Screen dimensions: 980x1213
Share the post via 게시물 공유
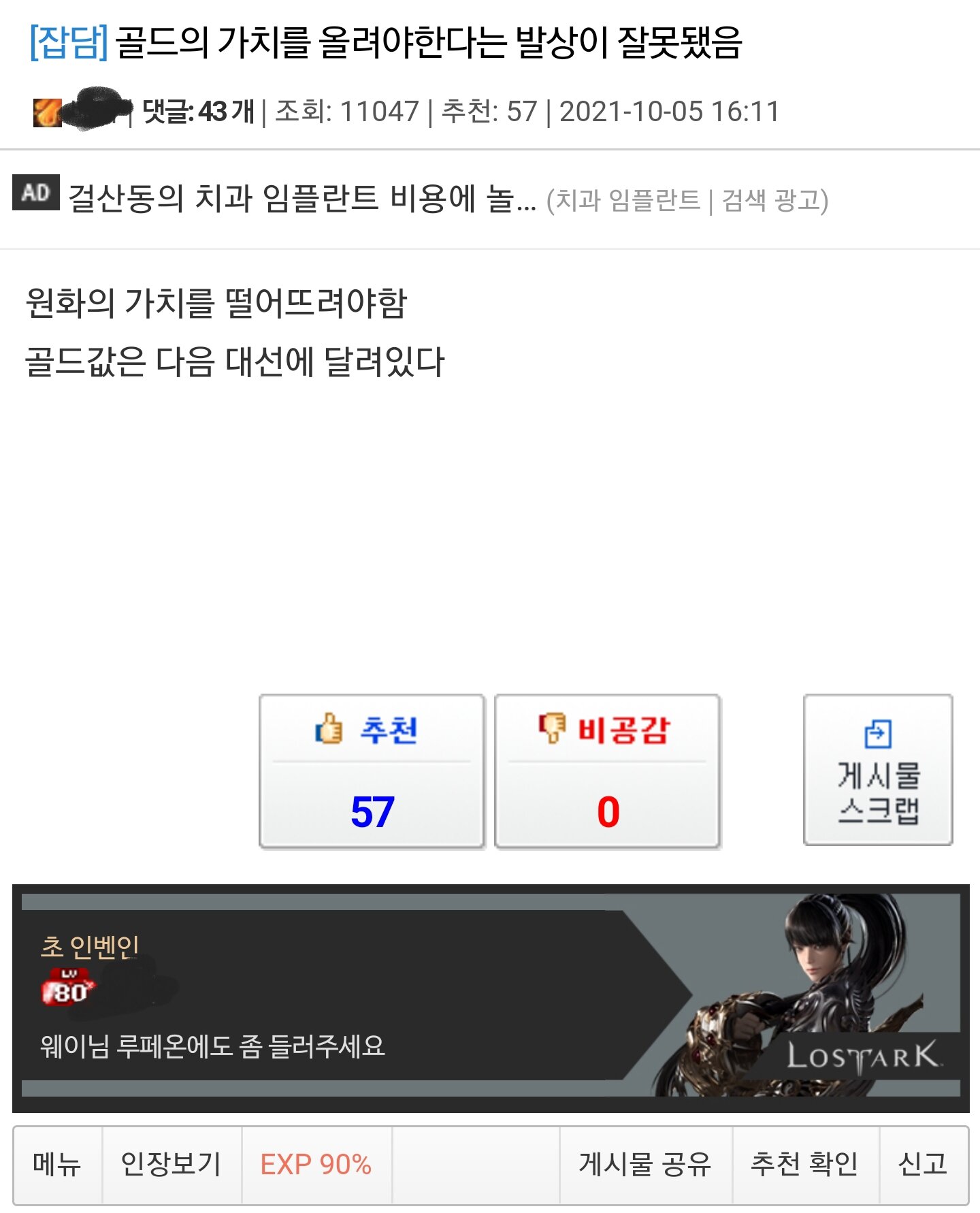click(644, 1165)
